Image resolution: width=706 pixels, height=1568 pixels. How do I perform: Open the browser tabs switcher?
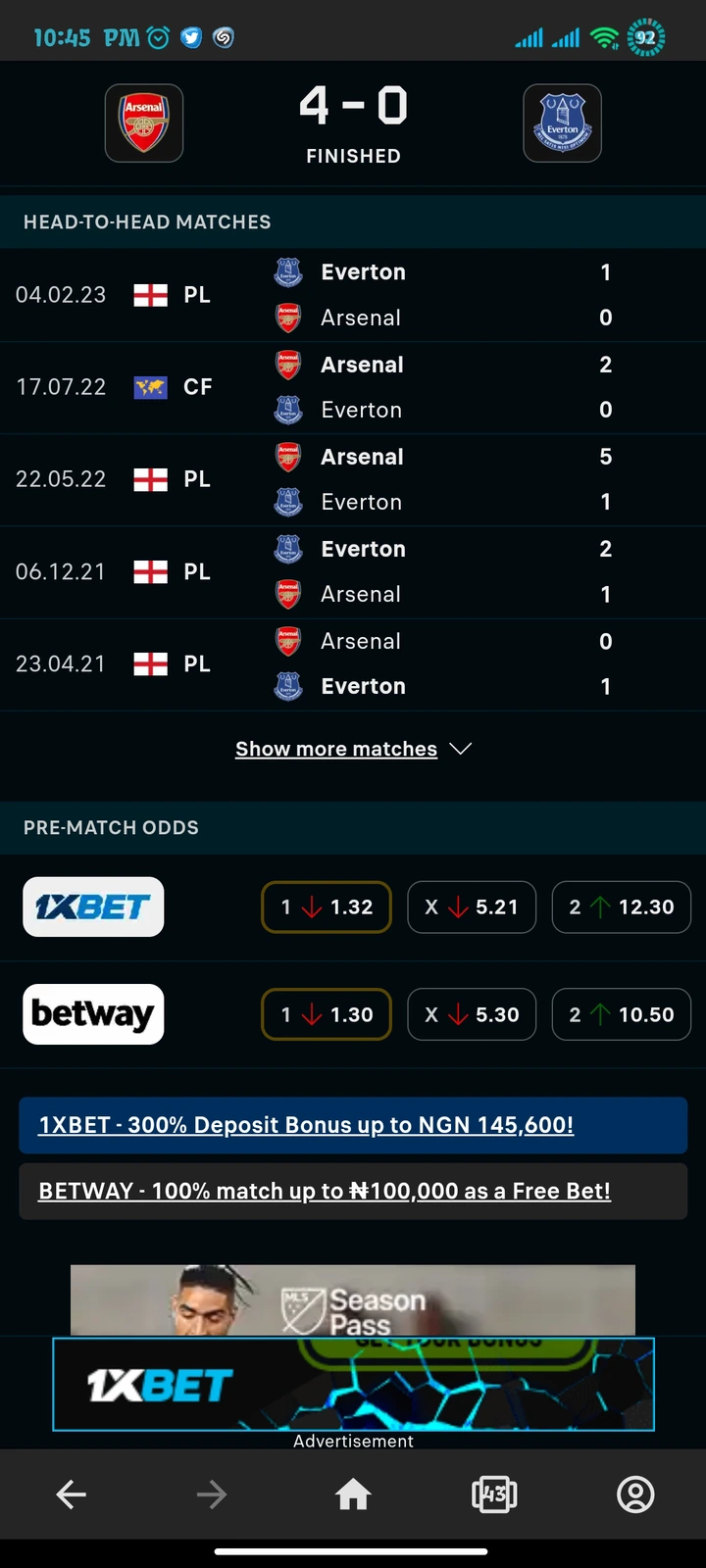click(x=494, y=1494)
